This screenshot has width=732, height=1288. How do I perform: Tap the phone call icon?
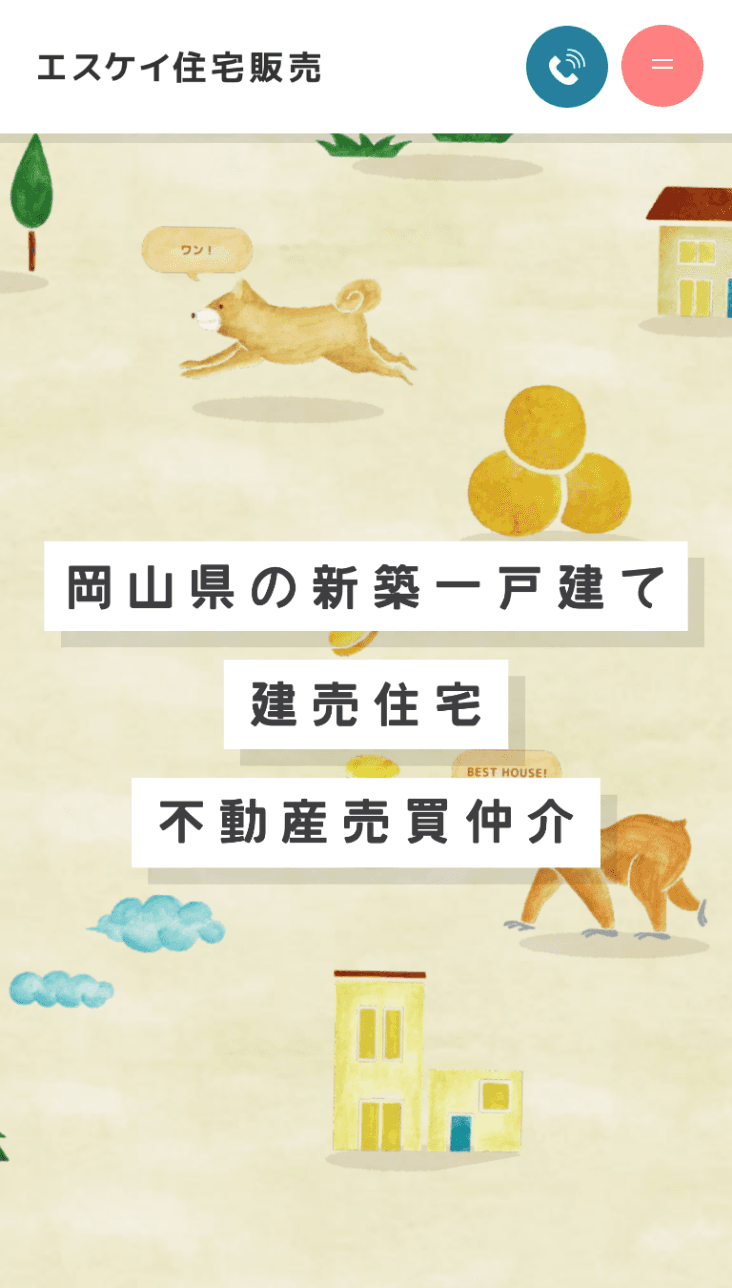tap(566, 67)
